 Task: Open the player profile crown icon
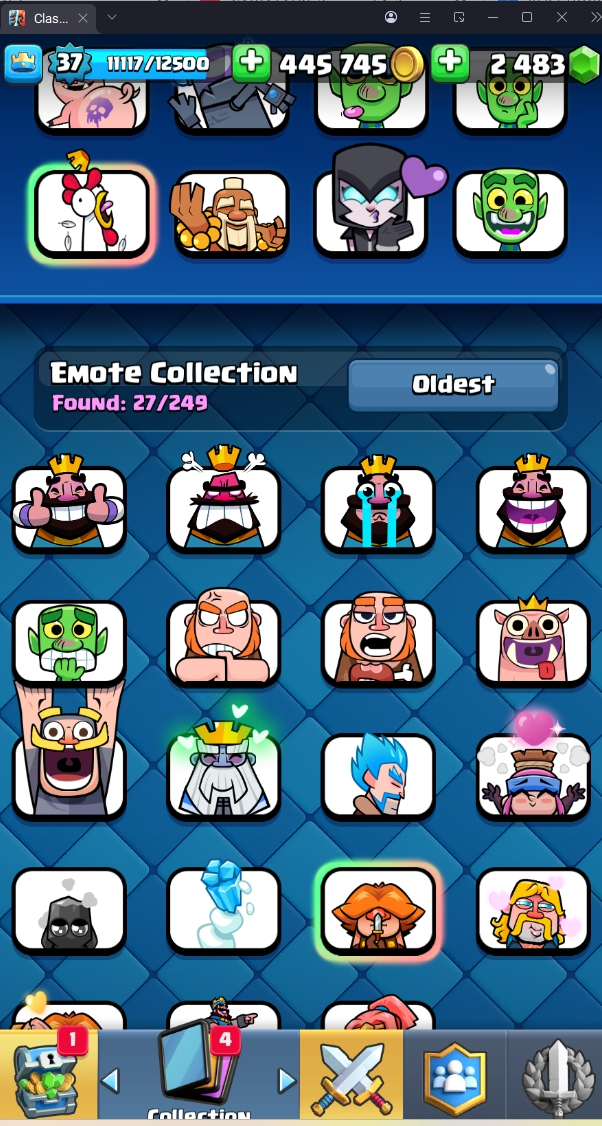[24, 64]
